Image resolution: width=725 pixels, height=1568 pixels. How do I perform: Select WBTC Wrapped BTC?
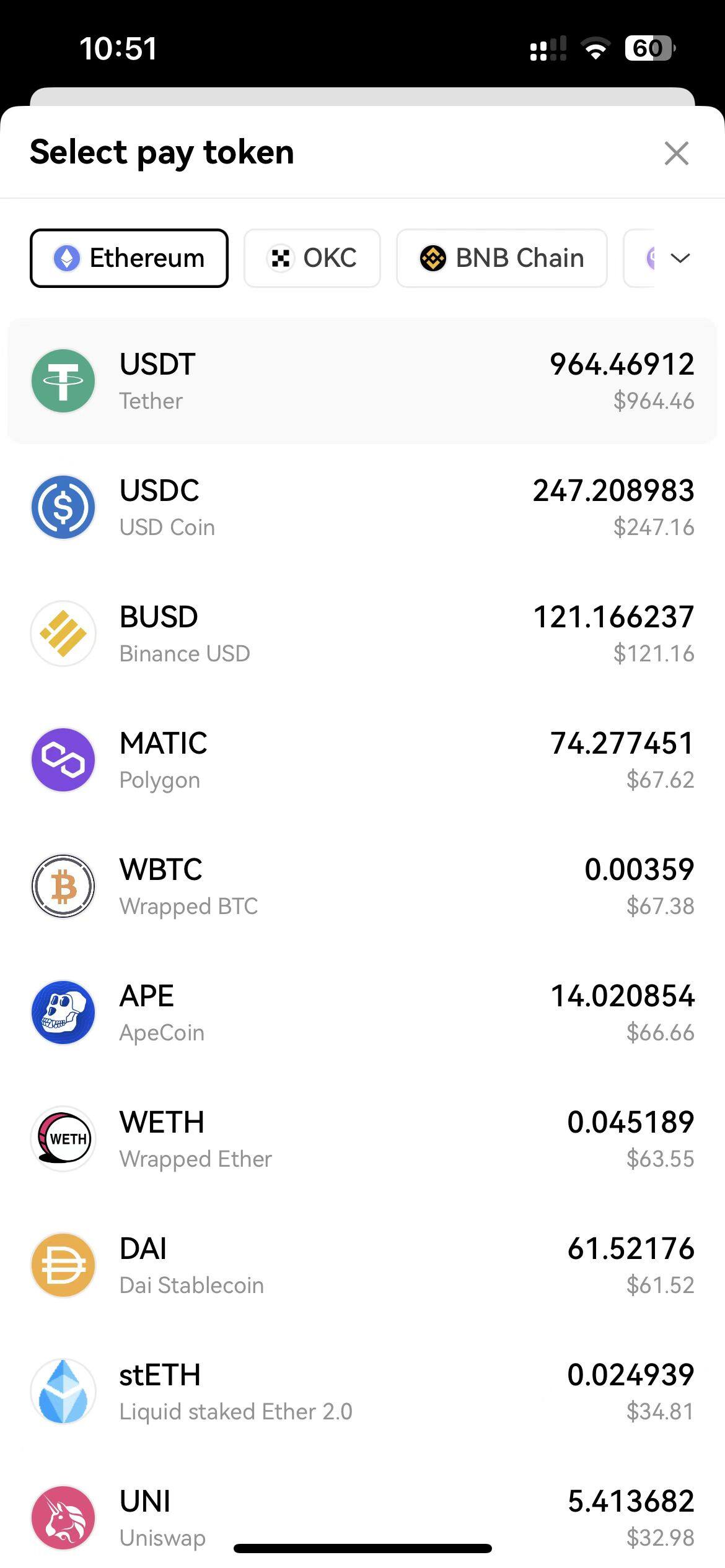[x=362, y=886]
